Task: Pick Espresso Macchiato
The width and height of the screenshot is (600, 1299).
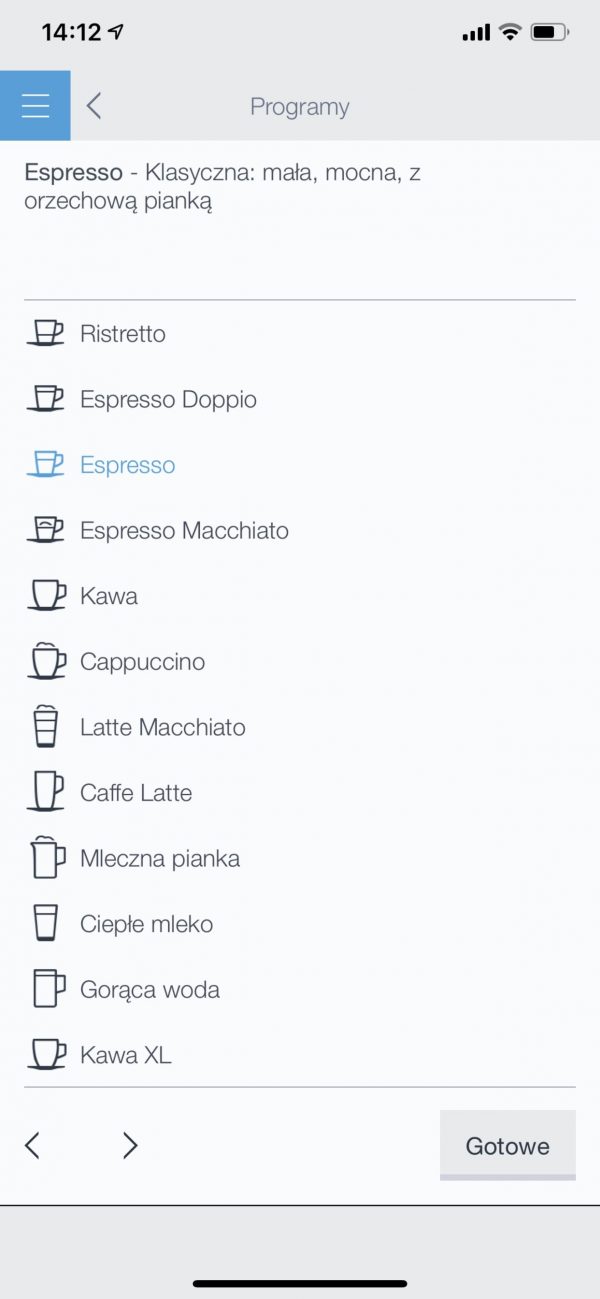Action: click(300, 530)
